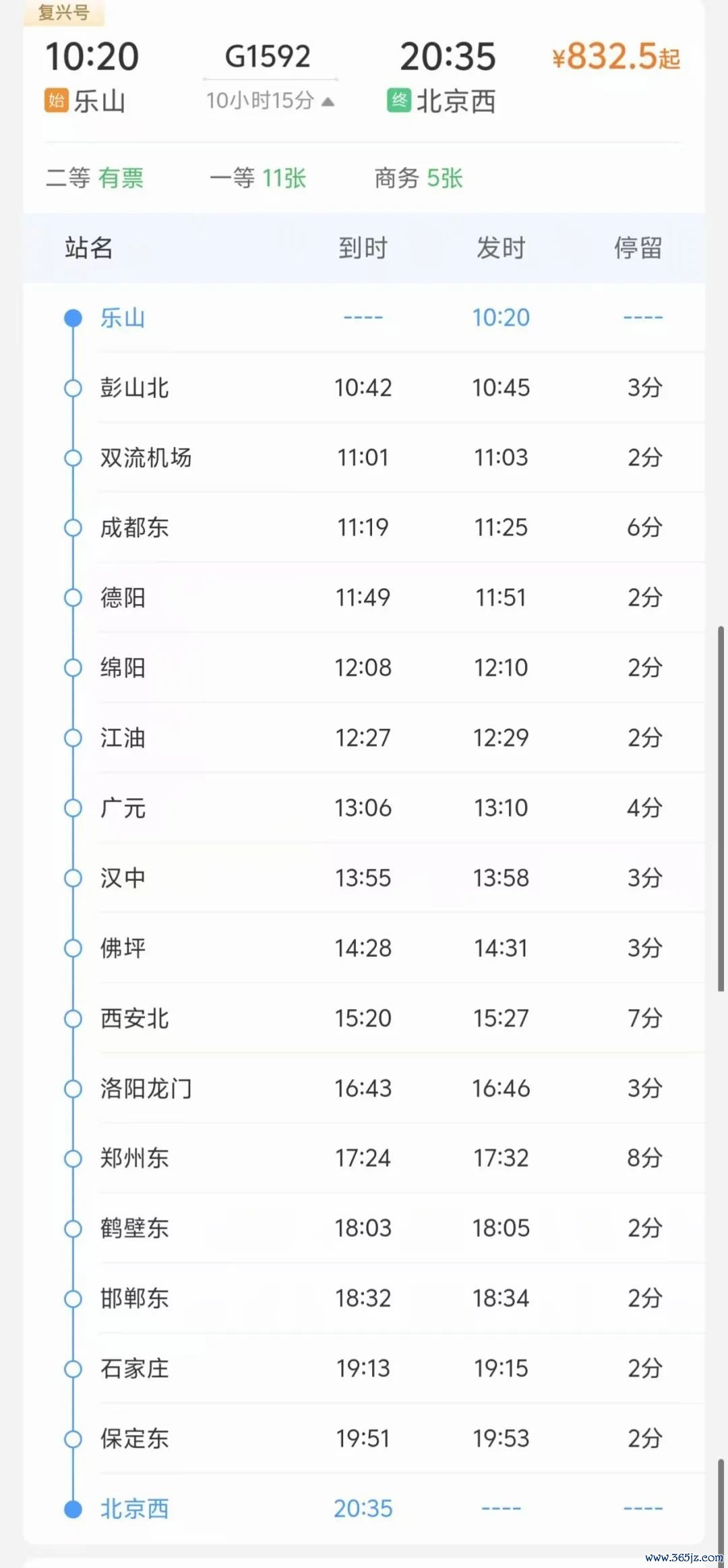Select the 商务 5张 seat option
The height and width of the screenshot is (1568, 728).
point(419,178)
